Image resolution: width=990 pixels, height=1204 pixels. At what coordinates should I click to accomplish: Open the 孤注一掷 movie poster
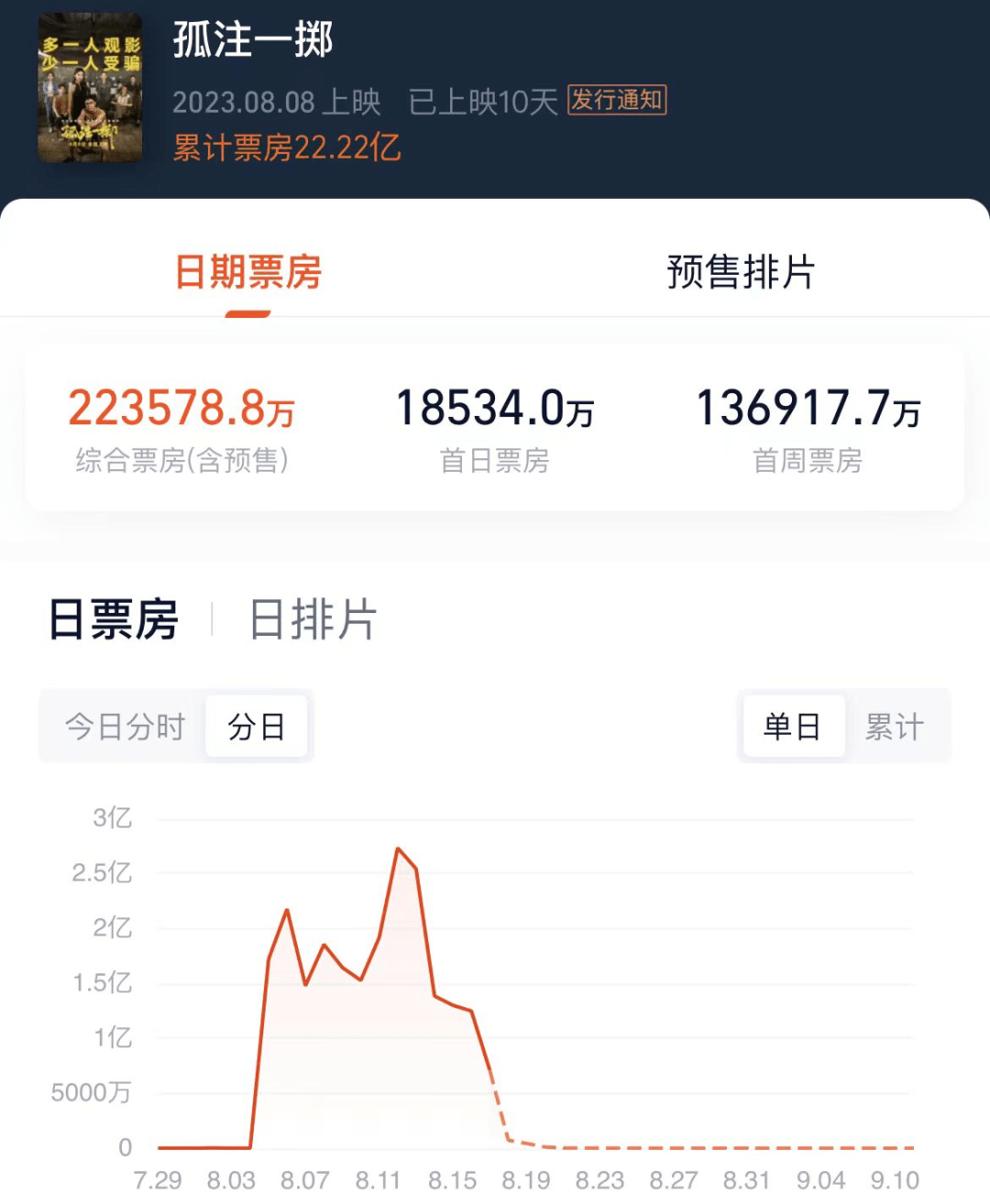90,88
